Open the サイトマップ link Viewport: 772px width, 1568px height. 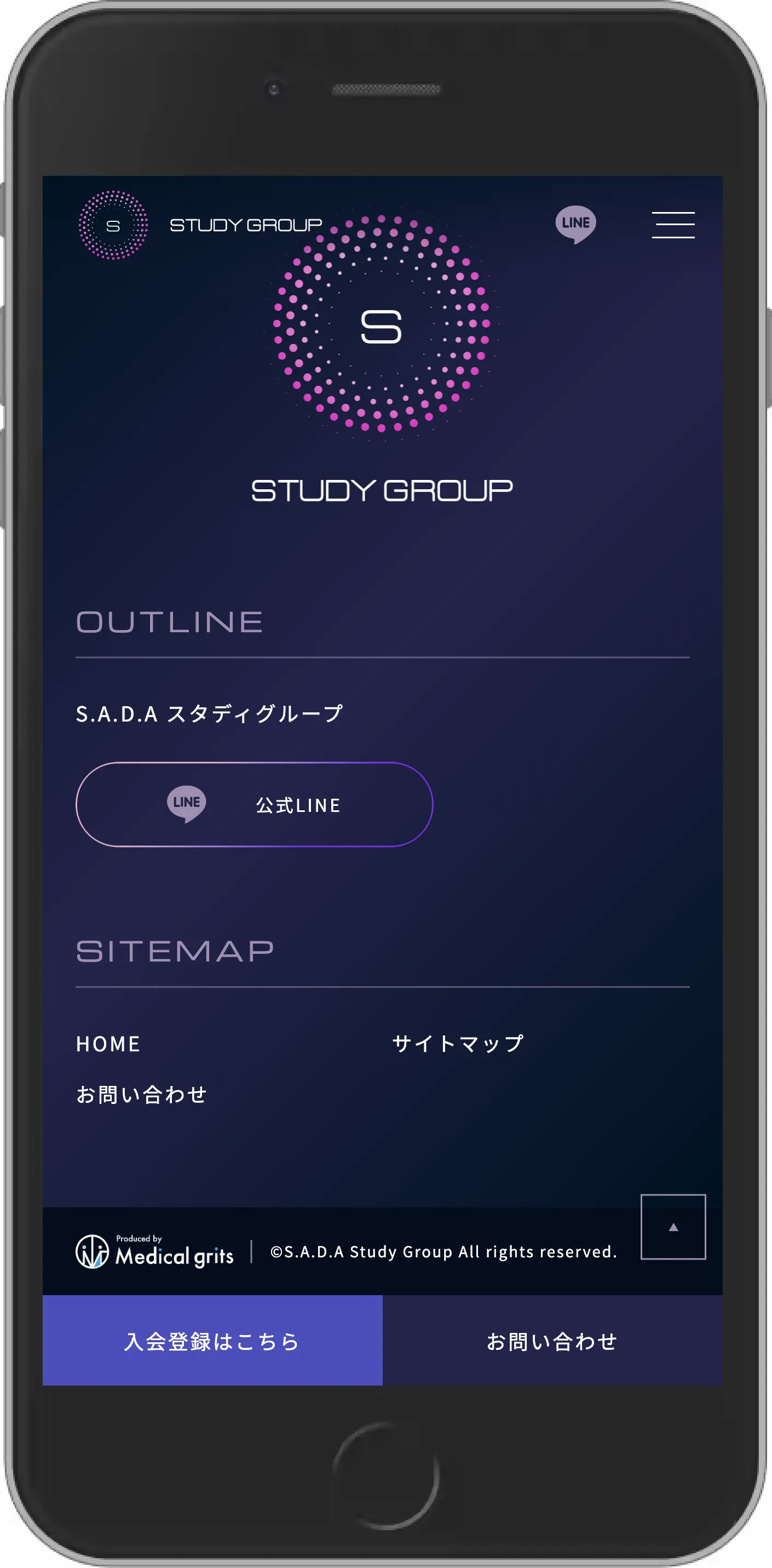458,1043
